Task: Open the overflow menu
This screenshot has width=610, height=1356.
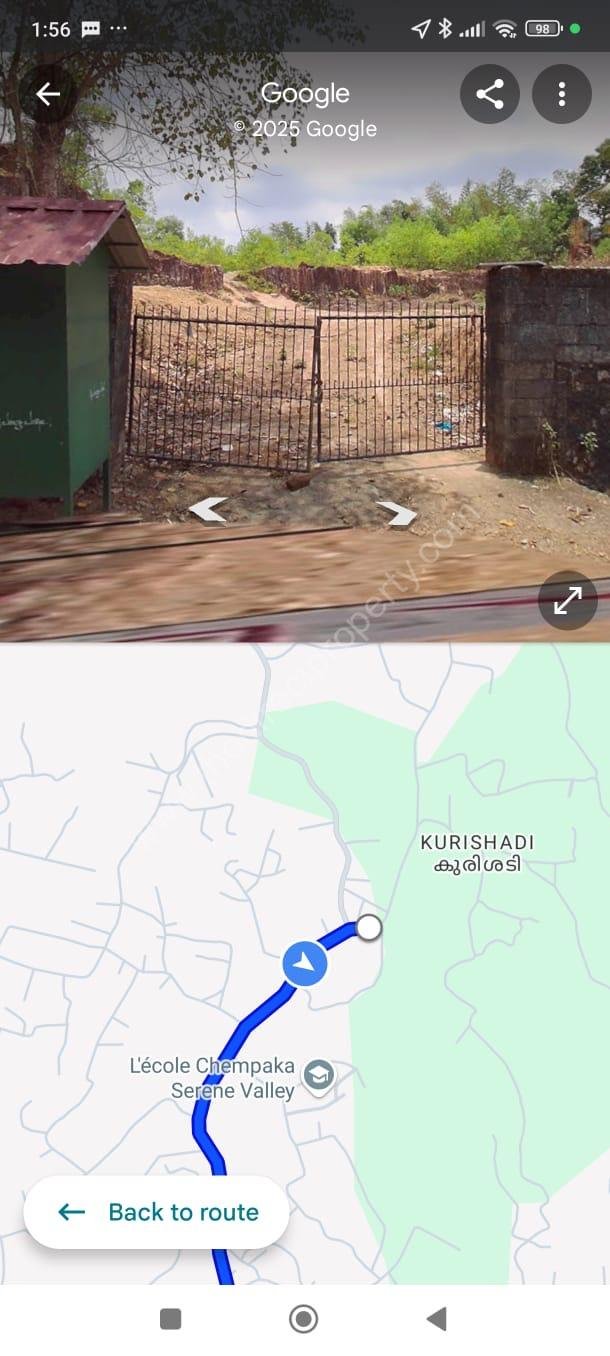Action: [x=561, y=95]
